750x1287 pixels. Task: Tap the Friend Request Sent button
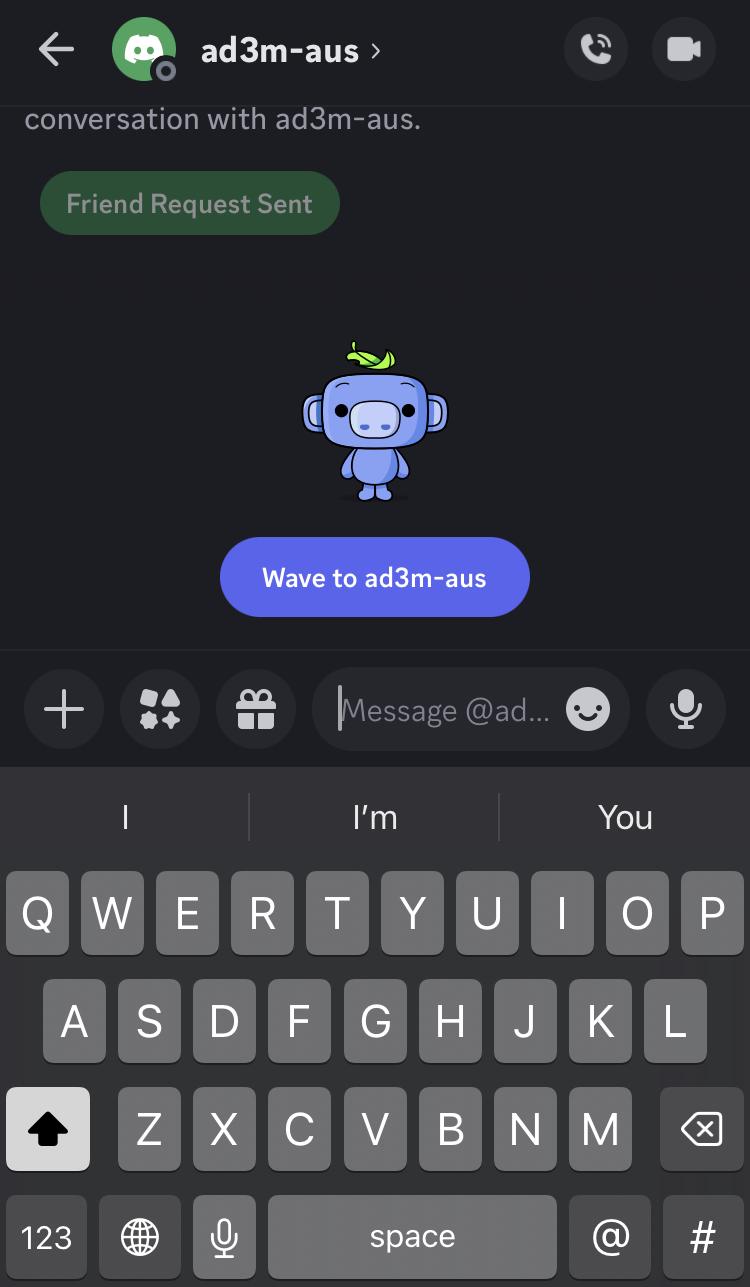point(190,204)
